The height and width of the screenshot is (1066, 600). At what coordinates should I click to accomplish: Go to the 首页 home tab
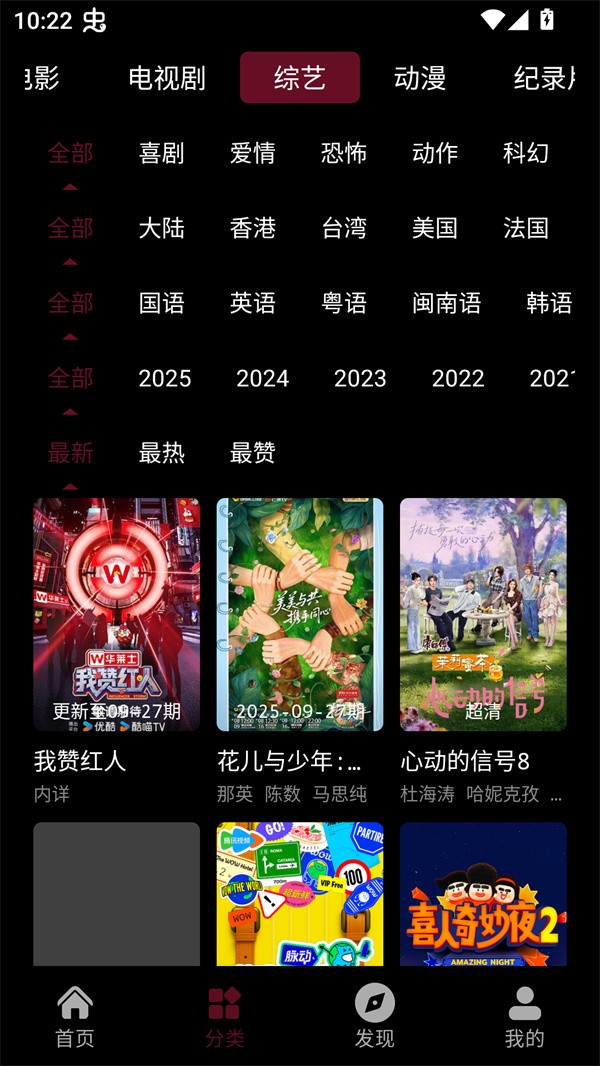[x=75, y=1016]
